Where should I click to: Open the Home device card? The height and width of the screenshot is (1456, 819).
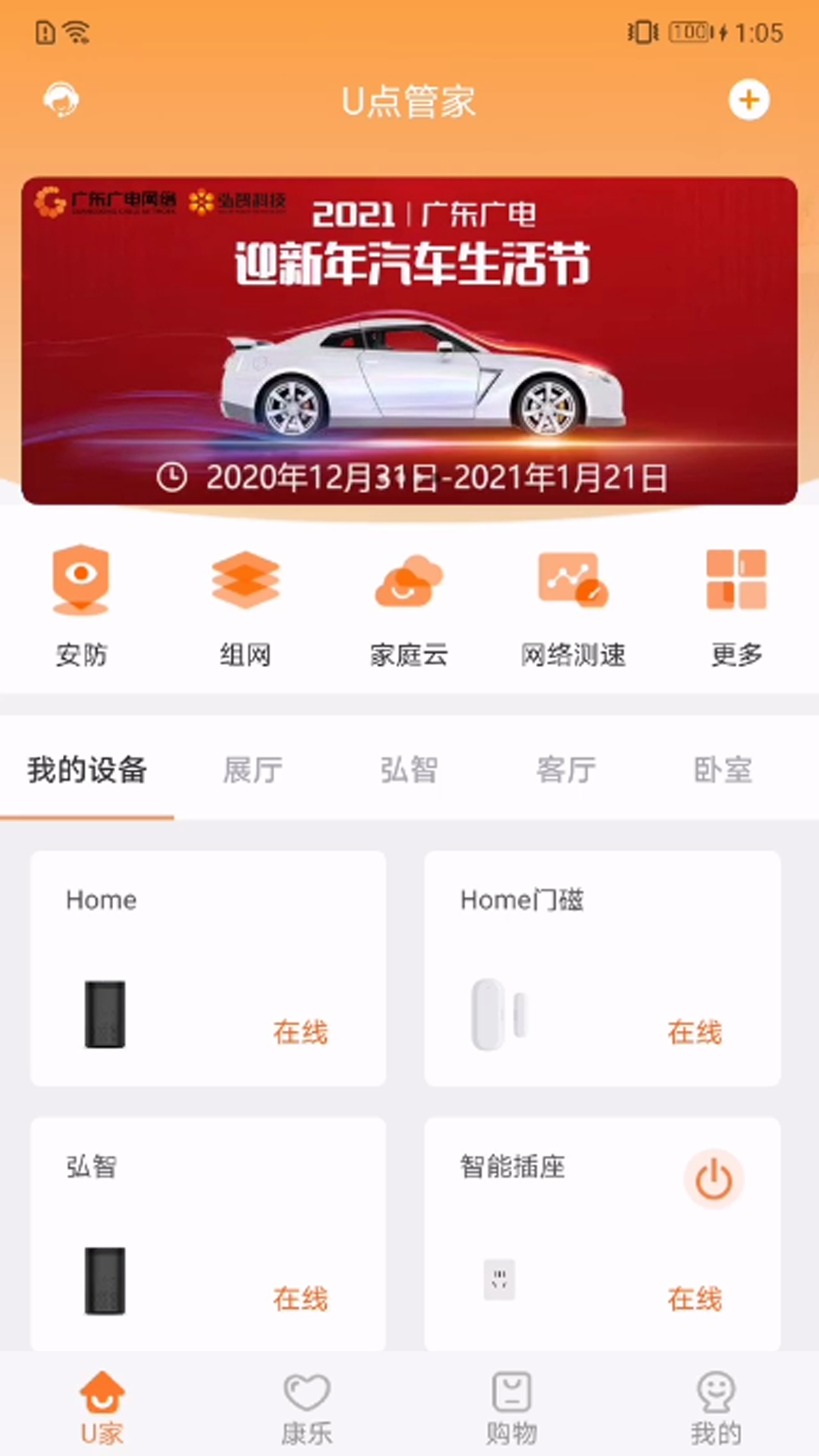pos(208,968)
